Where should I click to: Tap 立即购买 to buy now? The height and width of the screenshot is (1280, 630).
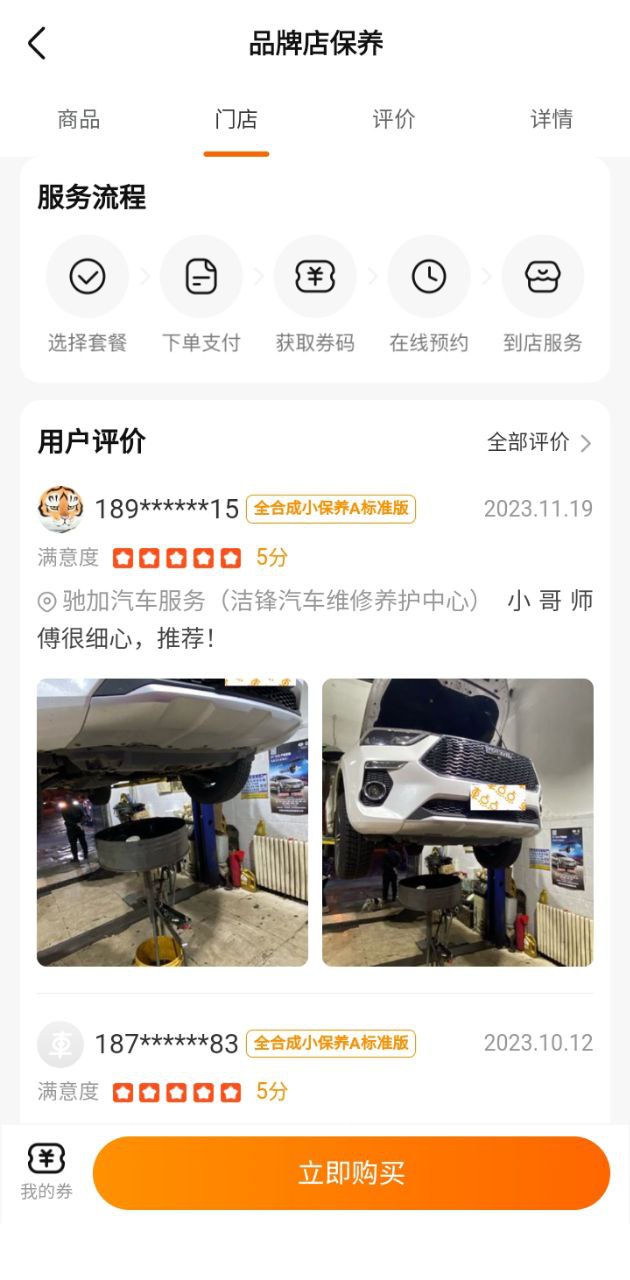[x=351, y=1173]
